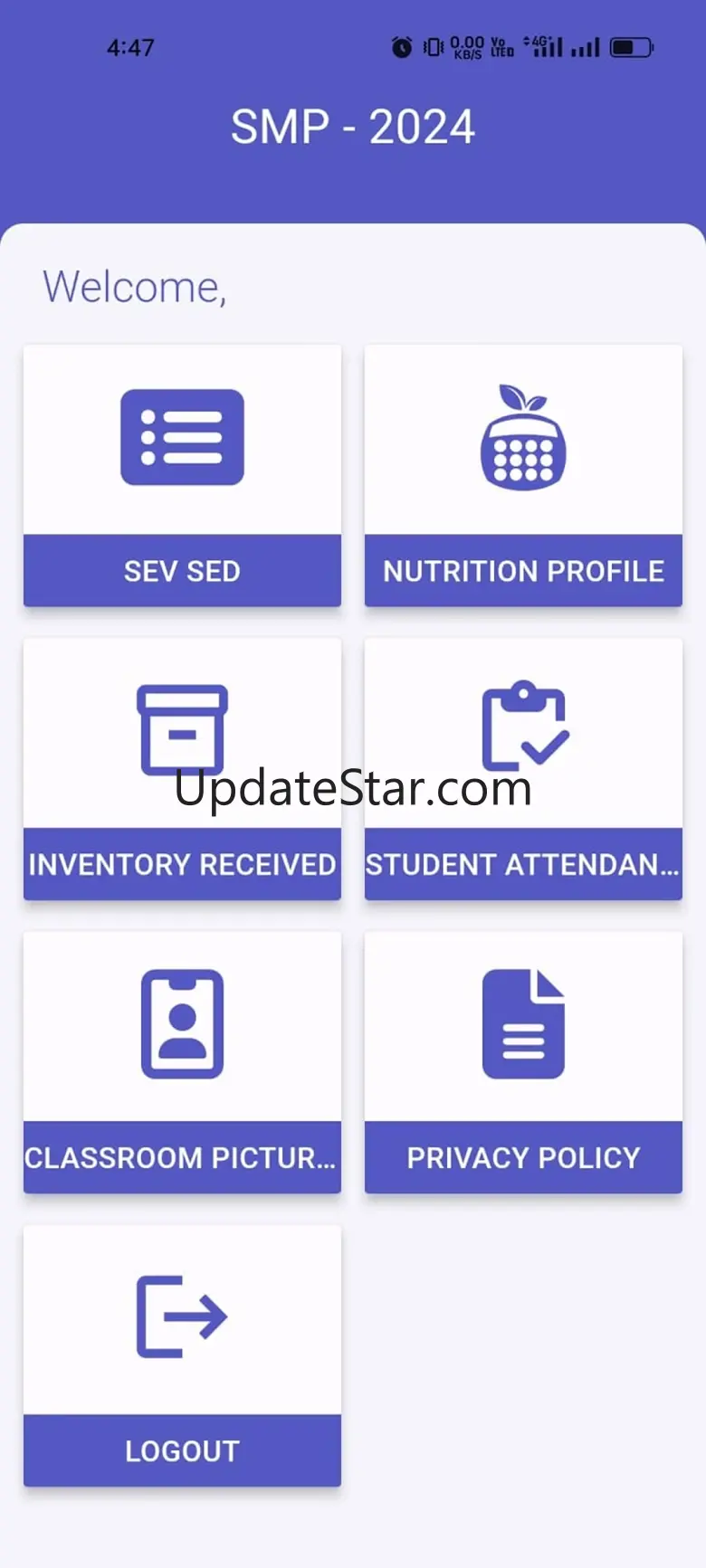The image size is (706, 1568).
Task: Go to Classroom Pictures
Action: [x=182, y=1061]
